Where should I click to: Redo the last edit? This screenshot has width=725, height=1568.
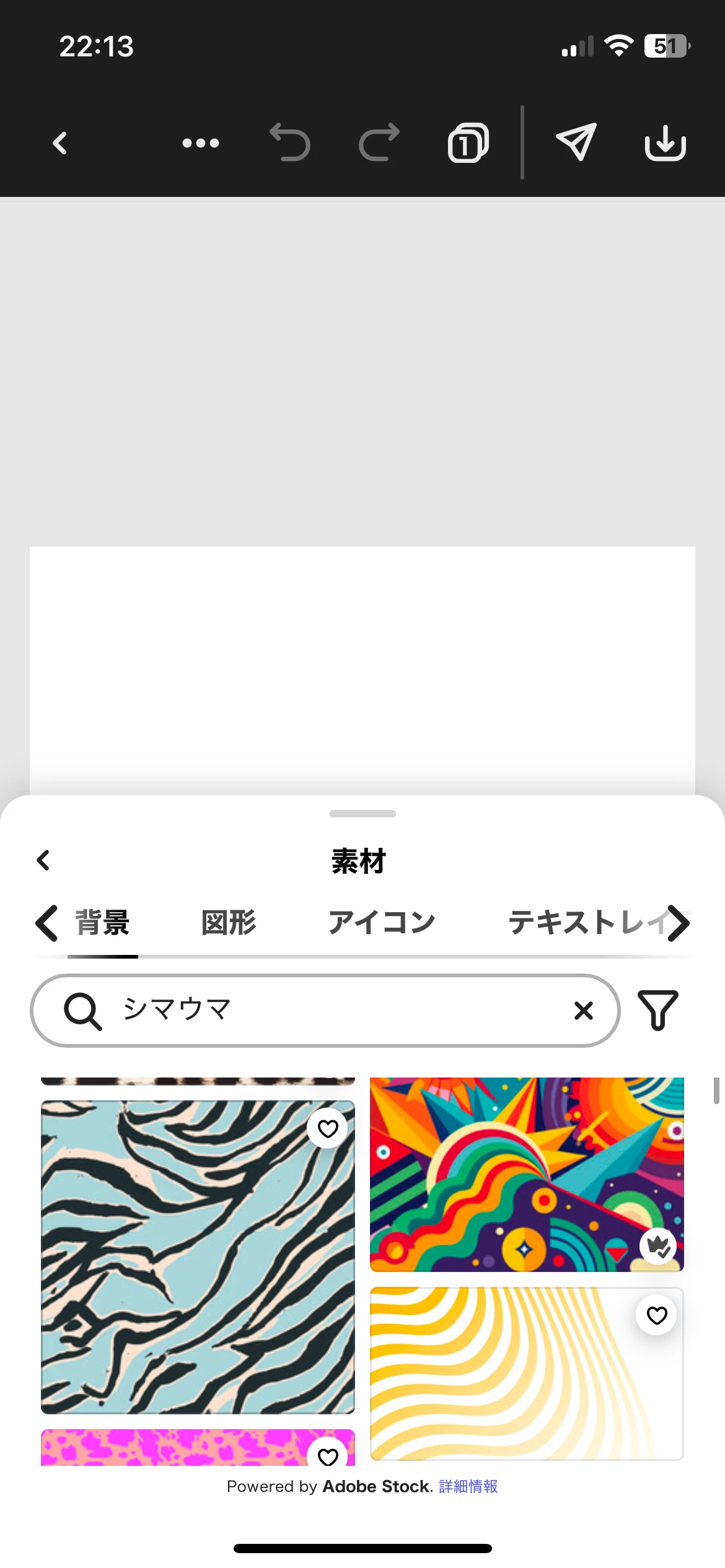(379, 143)
